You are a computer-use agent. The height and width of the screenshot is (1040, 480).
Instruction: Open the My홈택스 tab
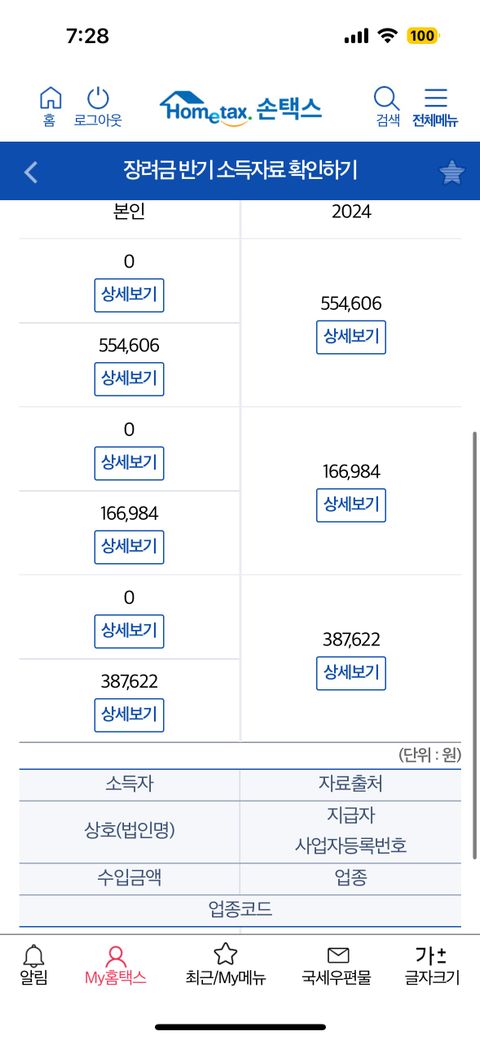pyautogui.click(x=115, y=965)
